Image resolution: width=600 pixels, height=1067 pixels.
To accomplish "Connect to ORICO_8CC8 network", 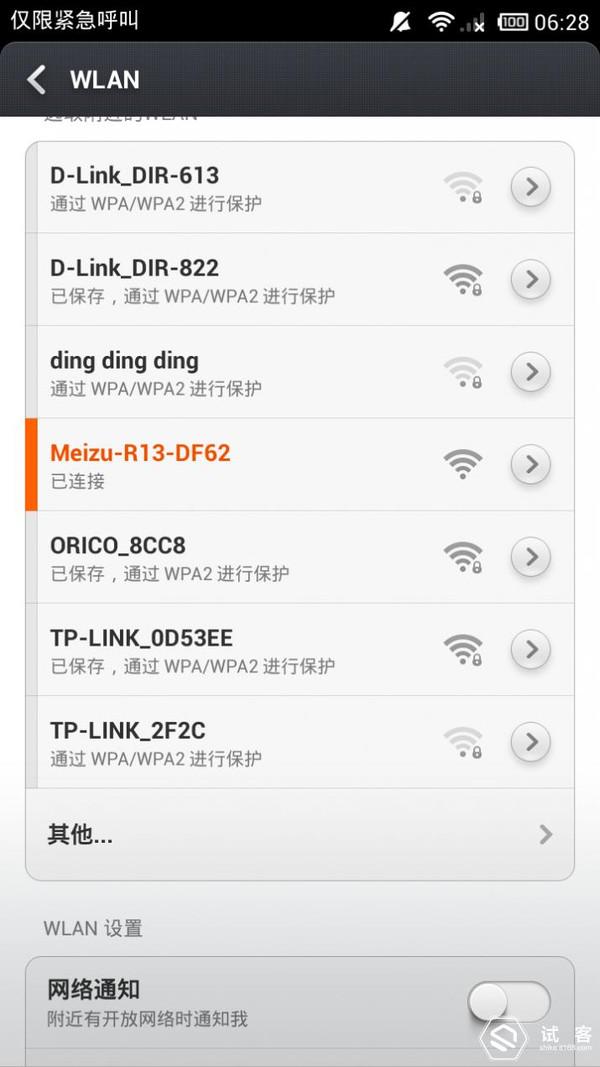I will [299, 557].
